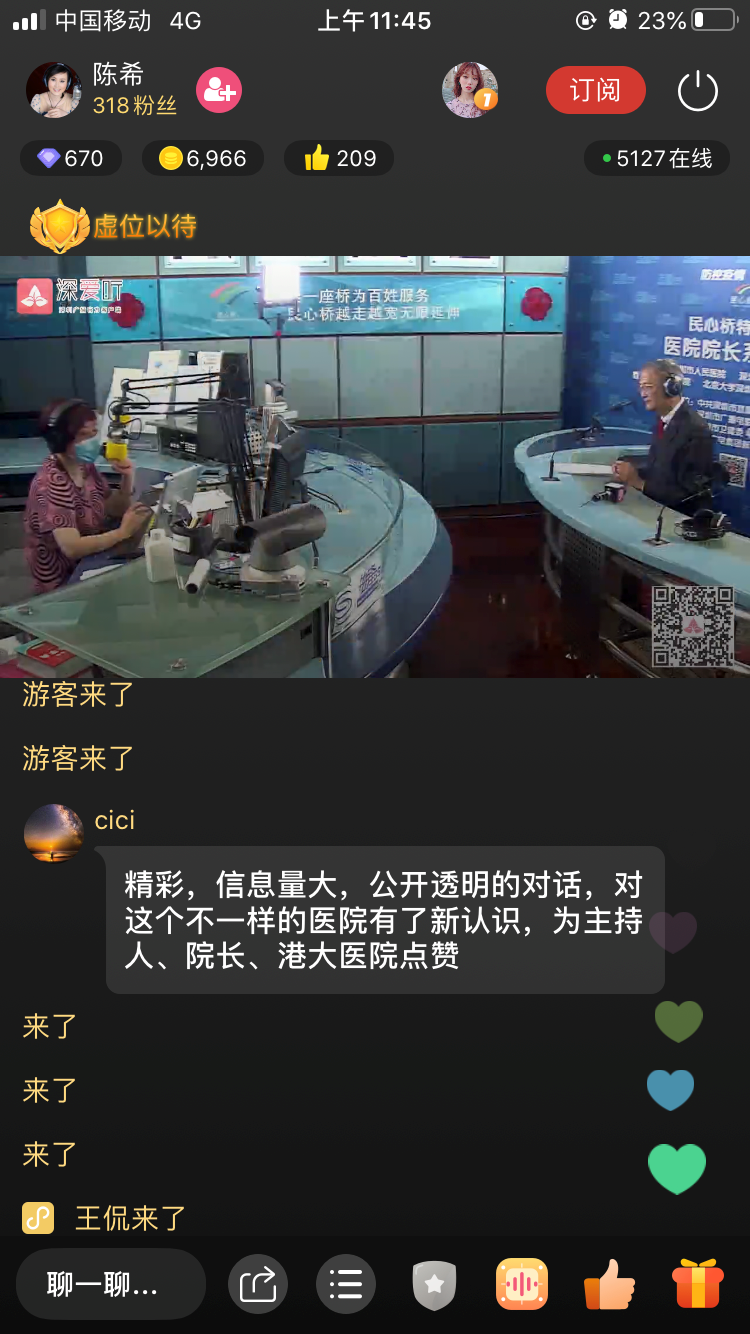Open the shield star badge icon
The height and width of the screenshot is (1334, 750).
(x=434, y=1285)
